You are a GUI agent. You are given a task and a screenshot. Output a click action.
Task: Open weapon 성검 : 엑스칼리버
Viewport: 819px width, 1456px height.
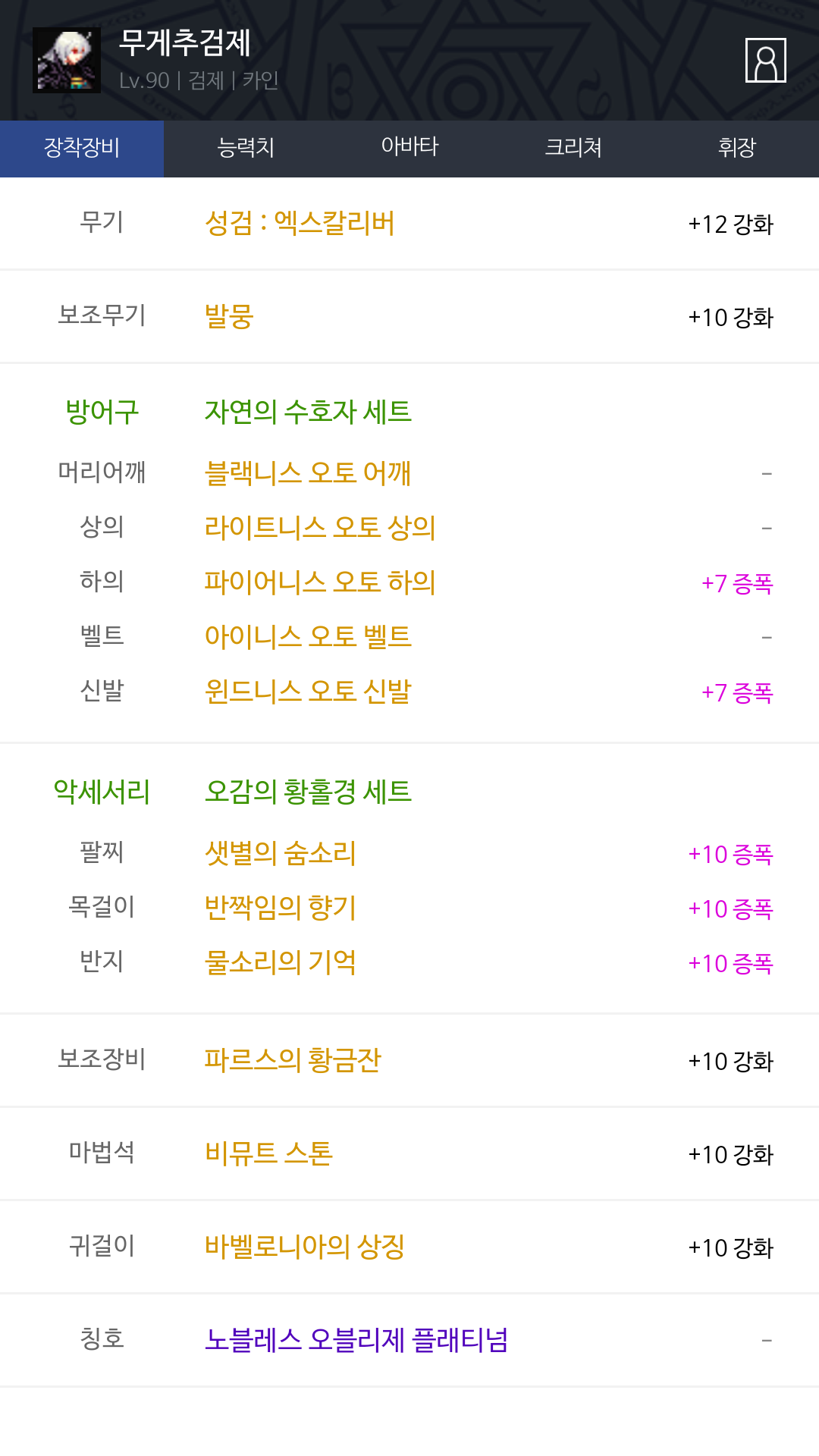coord(300,224)
